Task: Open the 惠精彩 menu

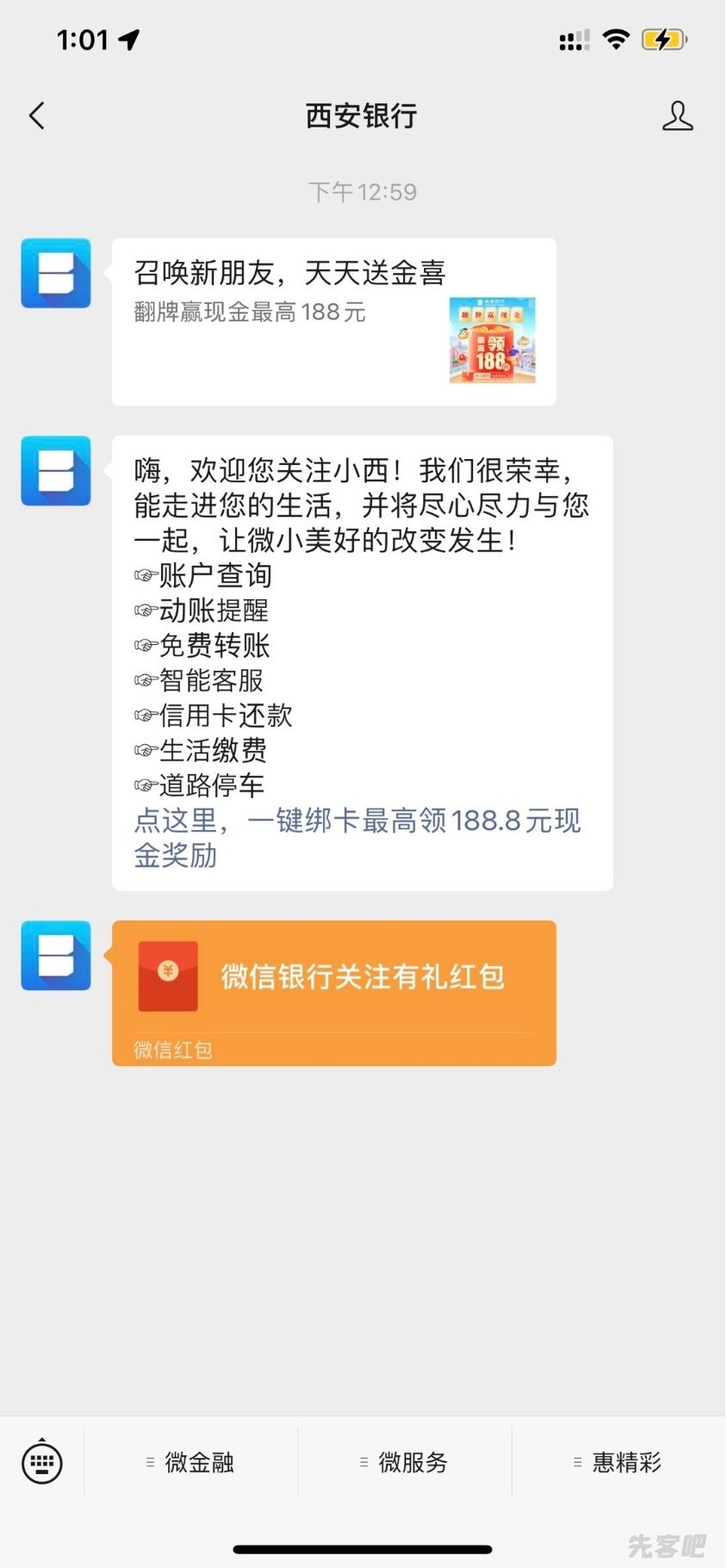Action: 618,1461
